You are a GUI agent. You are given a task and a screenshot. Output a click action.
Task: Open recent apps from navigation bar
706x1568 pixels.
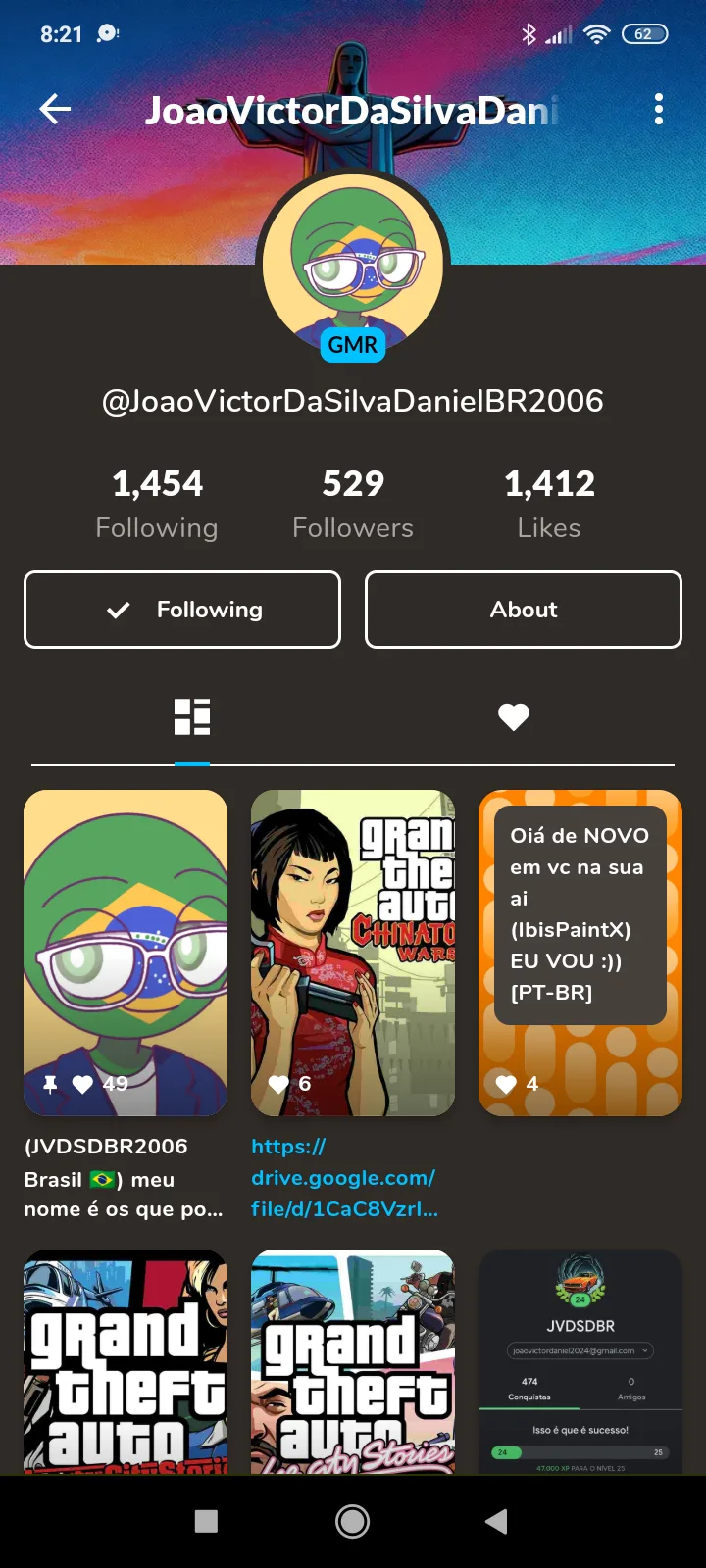tap(206, 1521)
